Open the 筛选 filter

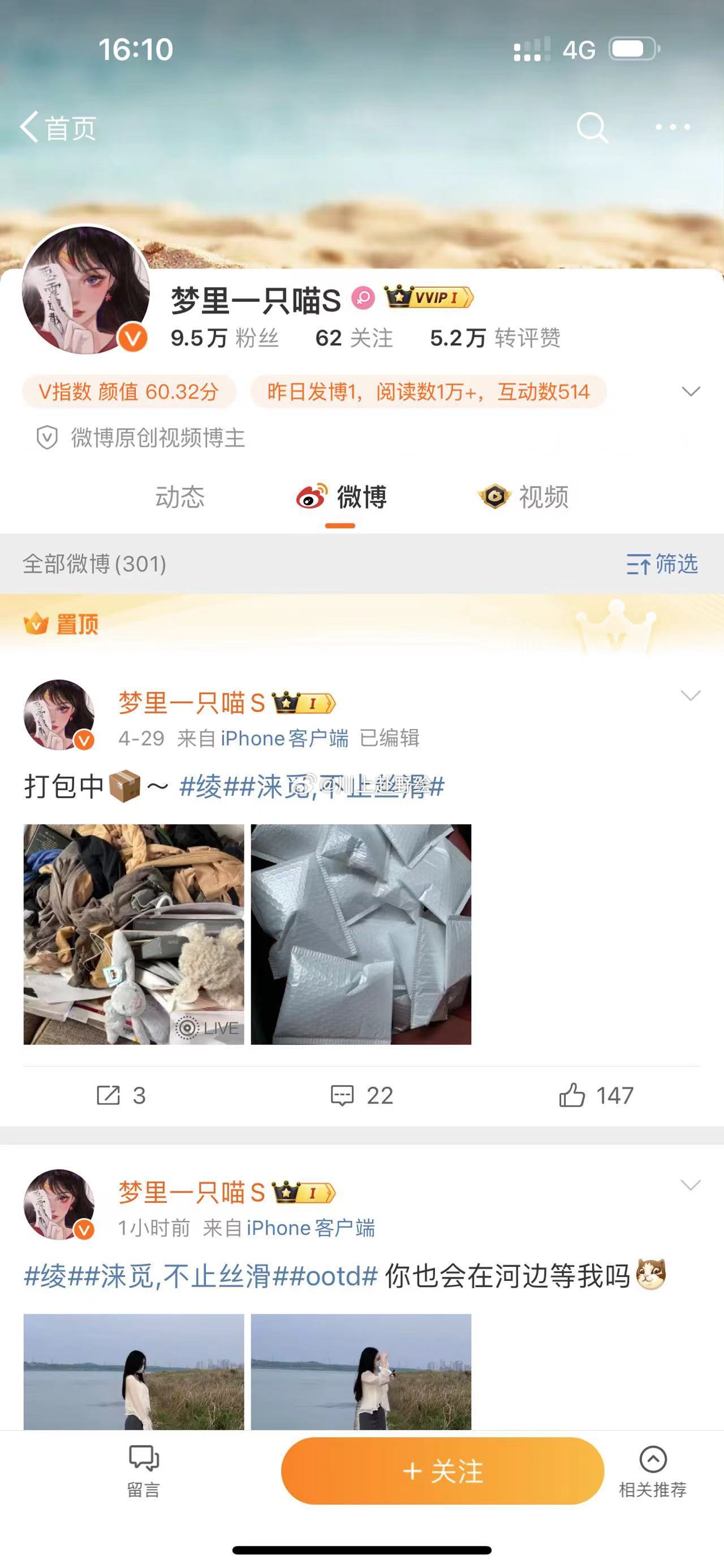click(x=662, y=564)
